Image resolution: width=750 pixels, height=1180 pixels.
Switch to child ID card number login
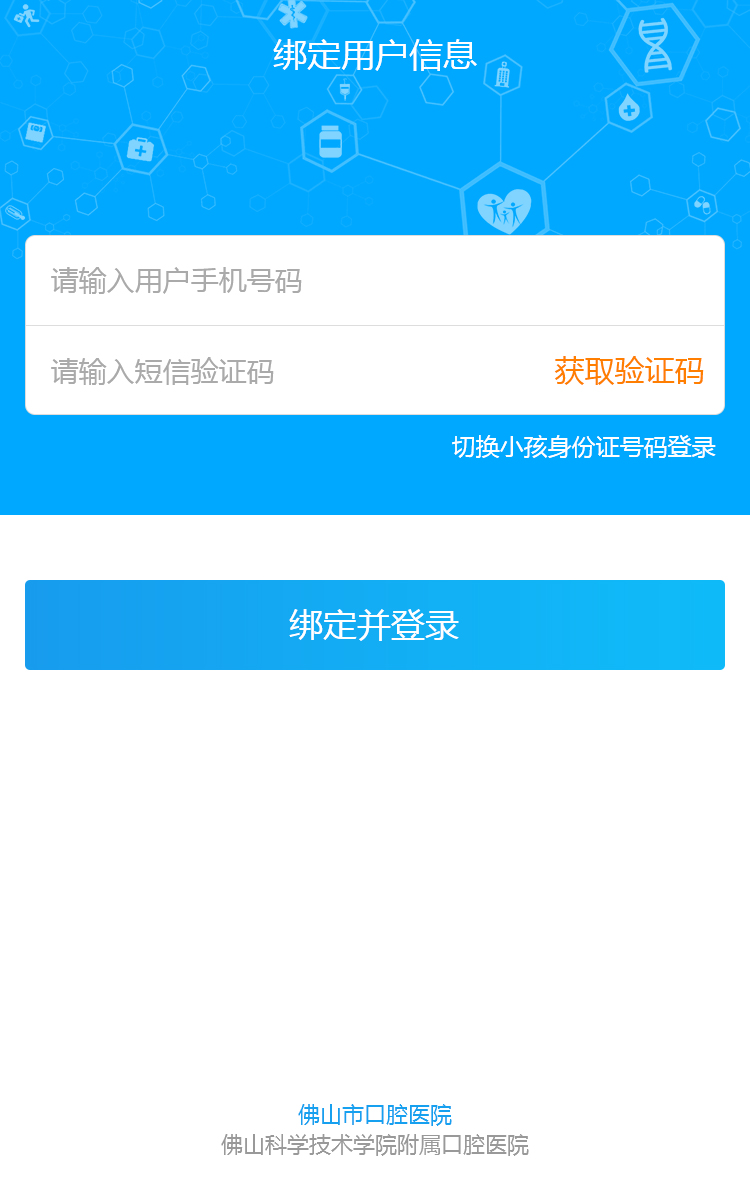(x=583, y=447)
